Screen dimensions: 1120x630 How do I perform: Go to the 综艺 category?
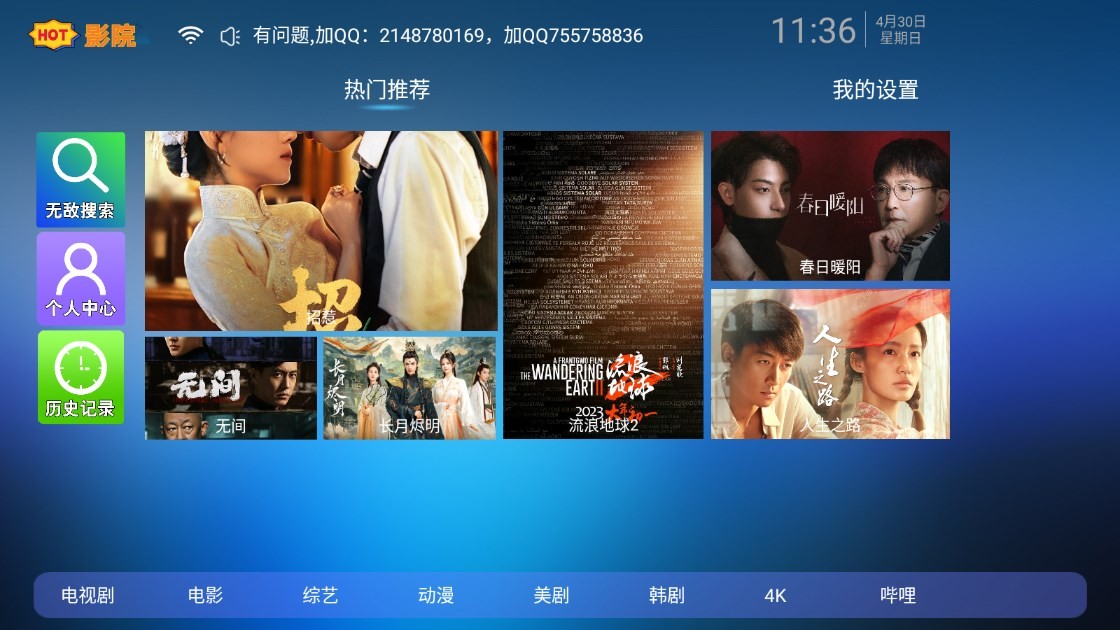click(321, 596)
